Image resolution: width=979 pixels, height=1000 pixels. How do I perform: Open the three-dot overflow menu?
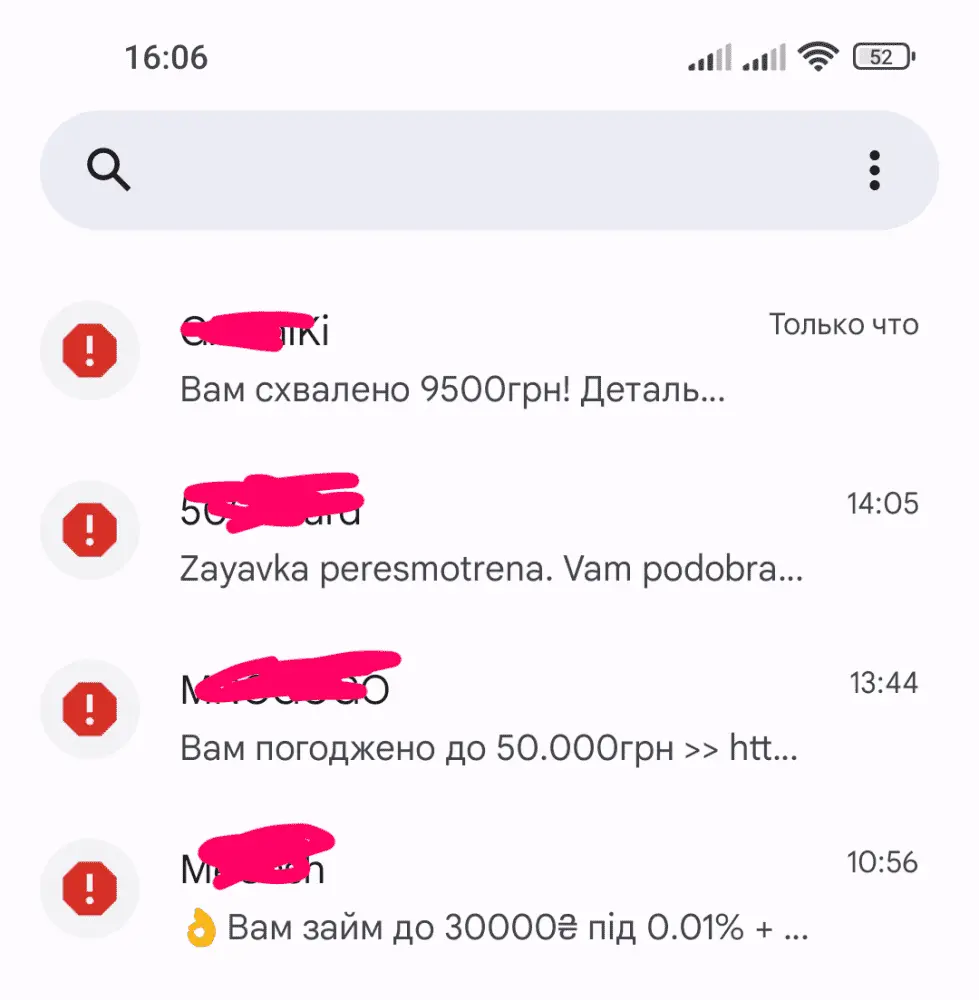[x=874, y=171]
